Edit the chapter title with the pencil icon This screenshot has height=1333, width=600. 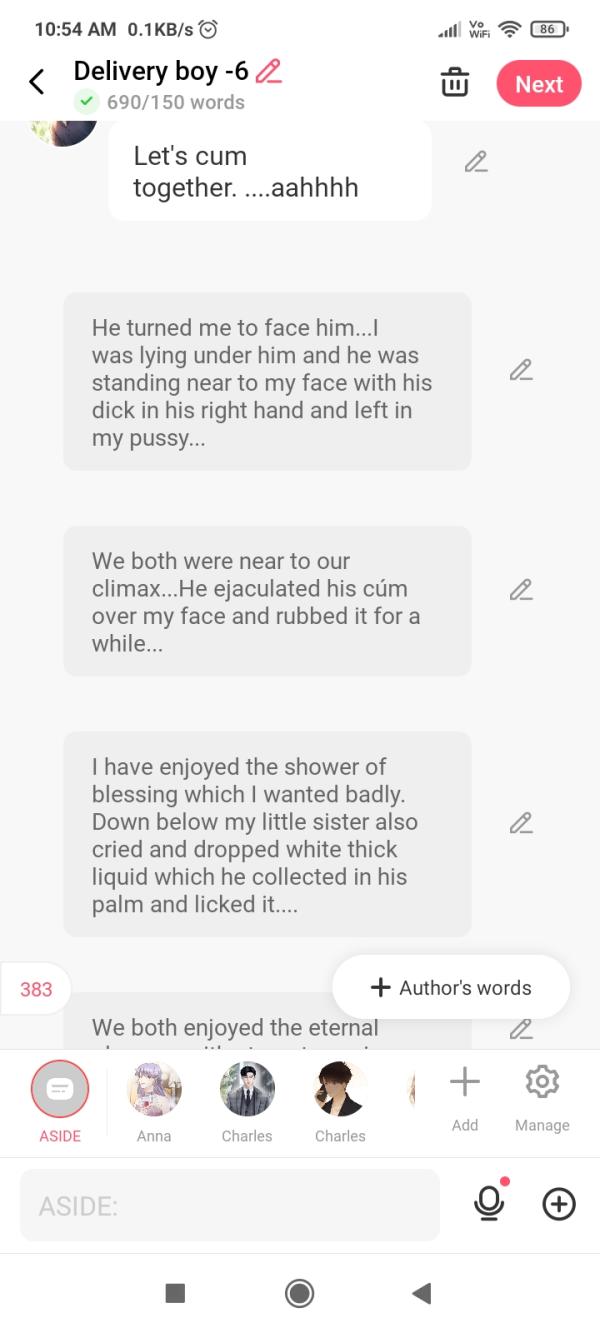coord(268,71)
